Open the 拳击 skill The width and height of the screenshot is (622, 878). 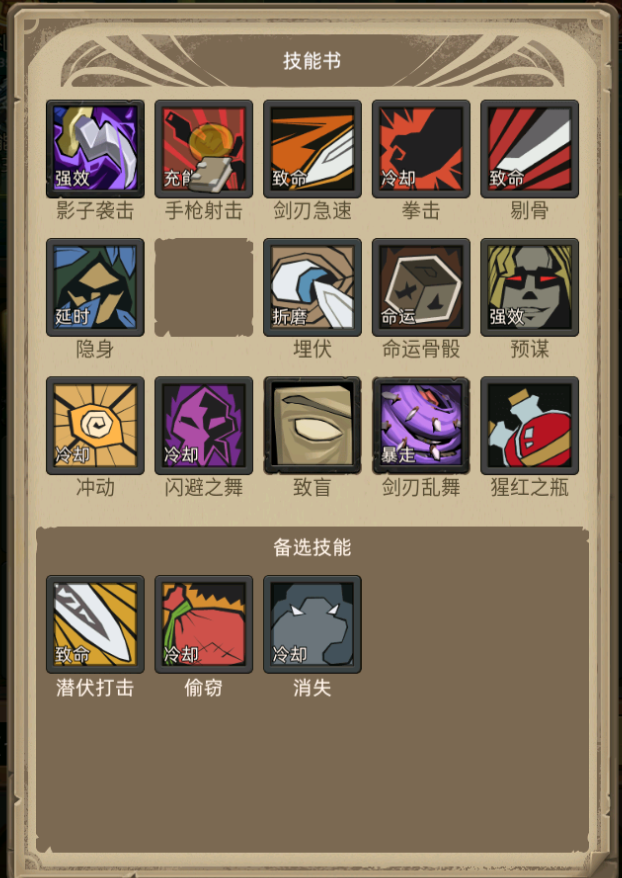[x=421, y=148]
